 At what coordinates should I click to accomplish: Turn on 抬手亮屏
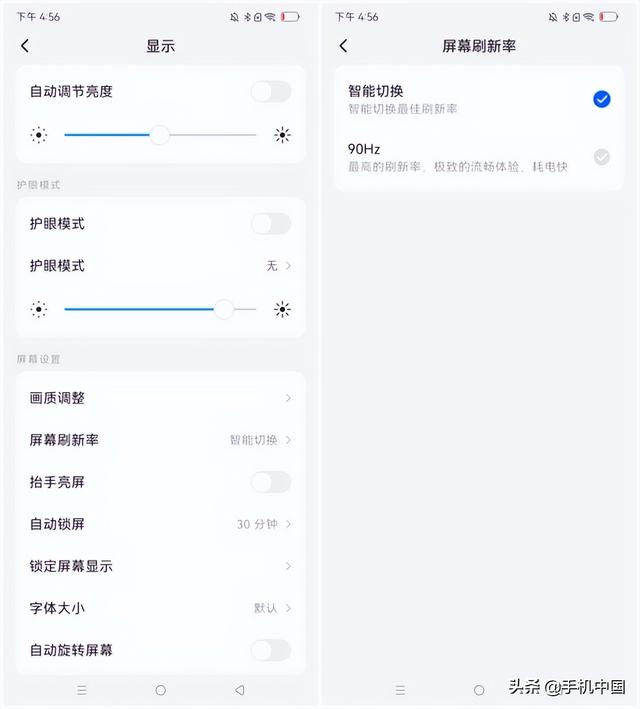pos(270,482)
